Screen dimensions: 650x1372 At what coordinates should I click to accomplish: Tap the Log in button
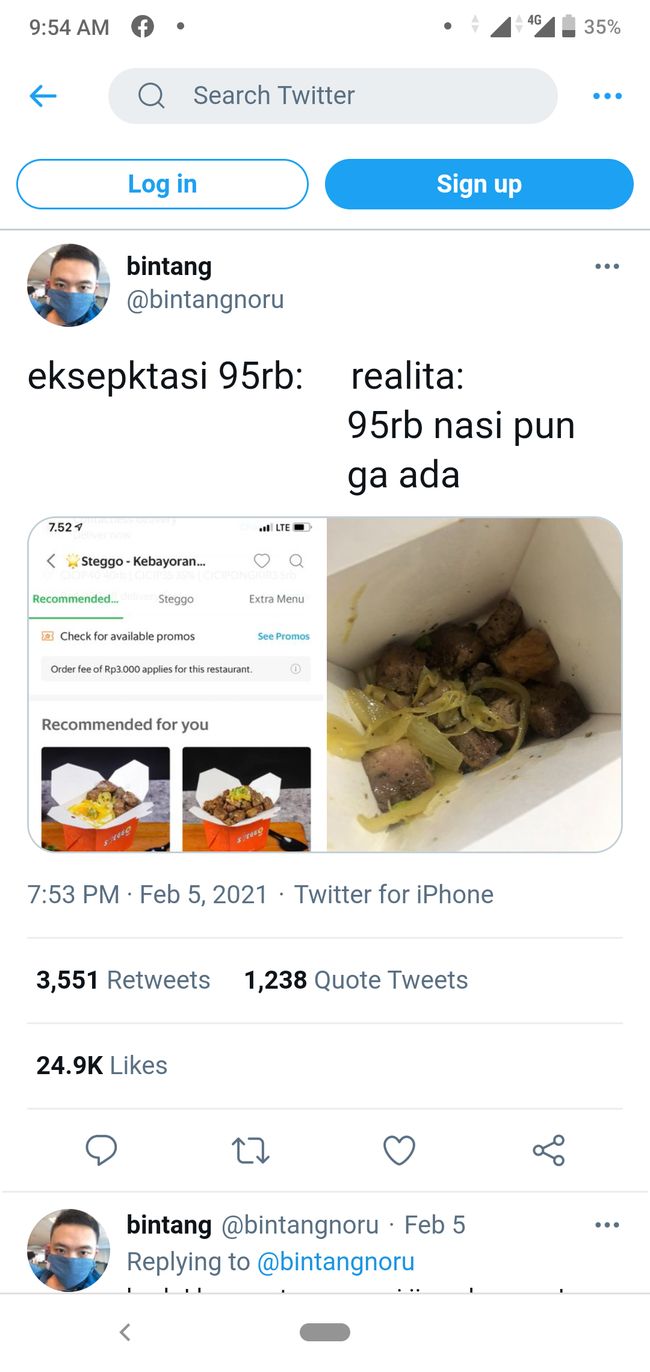coord(162,184)
